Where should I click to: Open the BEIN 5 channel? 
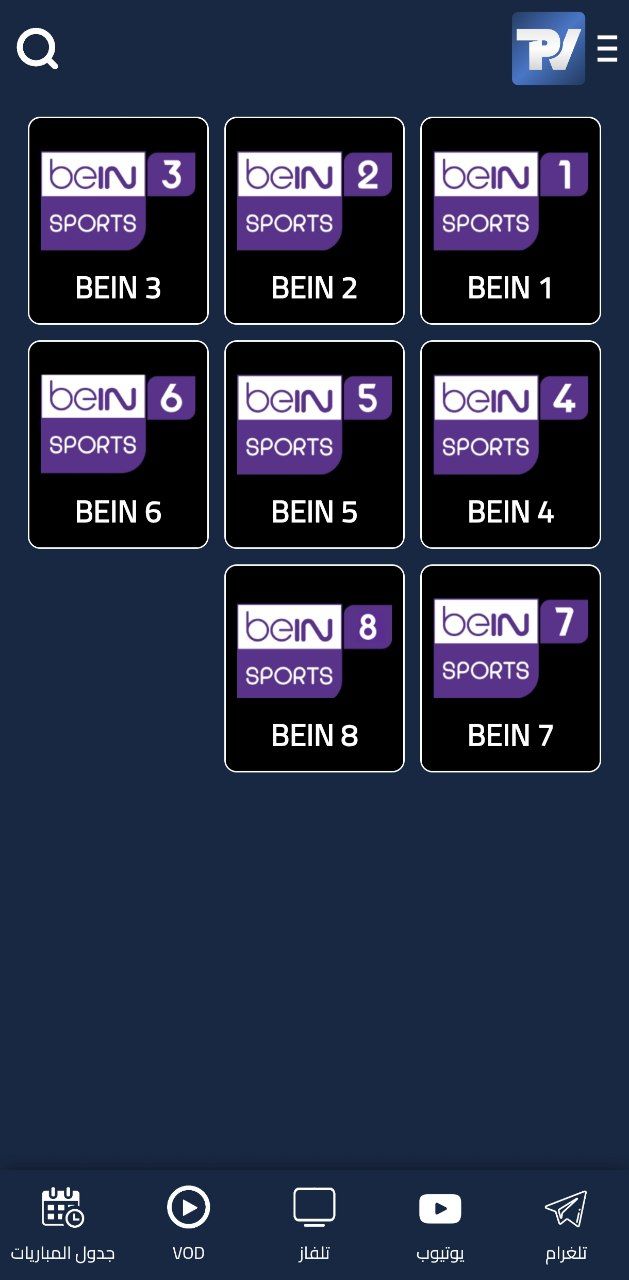tap(314, 445)
